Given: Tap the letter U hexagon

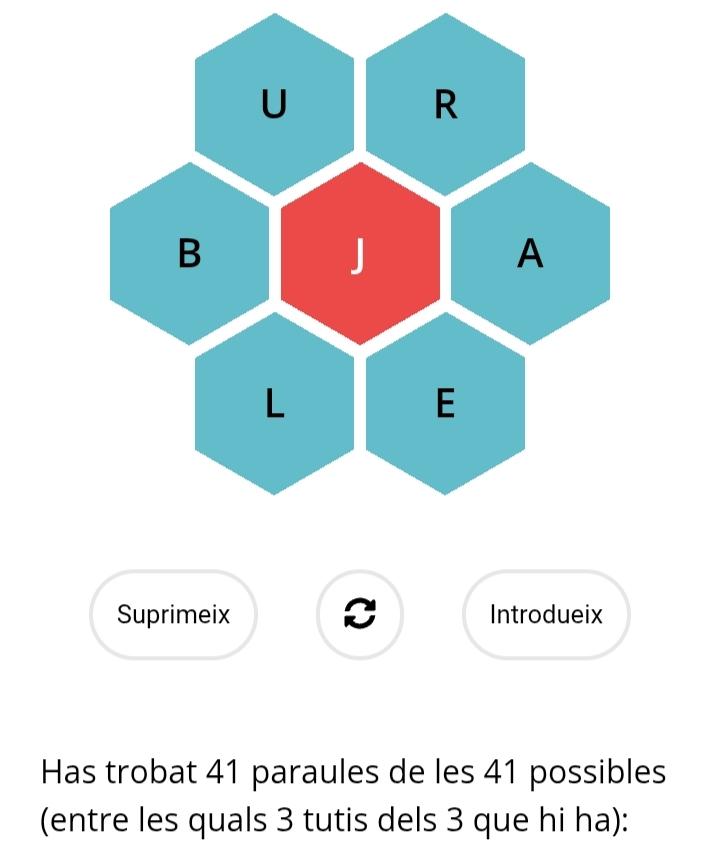Looking at the screenshot, I should tap(274, 104).
